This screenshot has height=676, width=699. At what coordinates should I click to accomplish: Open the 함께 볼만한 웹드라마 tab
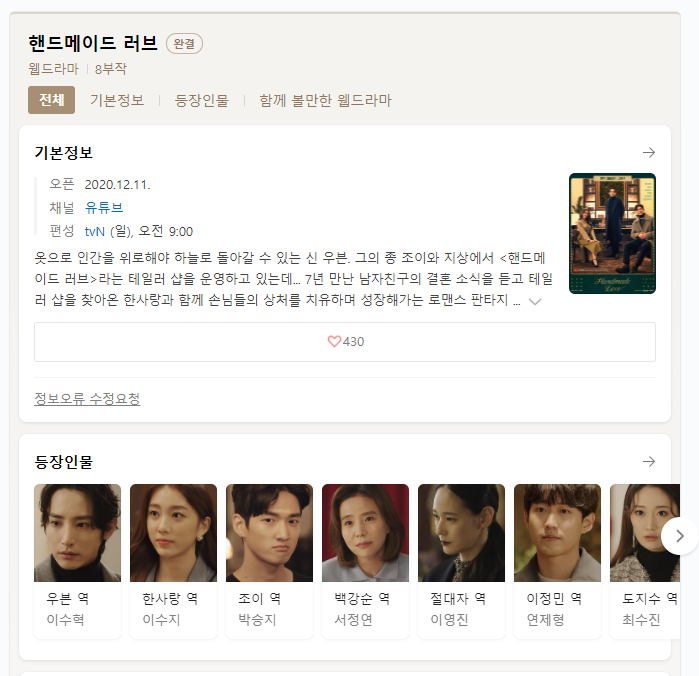[x=325, y=100]
